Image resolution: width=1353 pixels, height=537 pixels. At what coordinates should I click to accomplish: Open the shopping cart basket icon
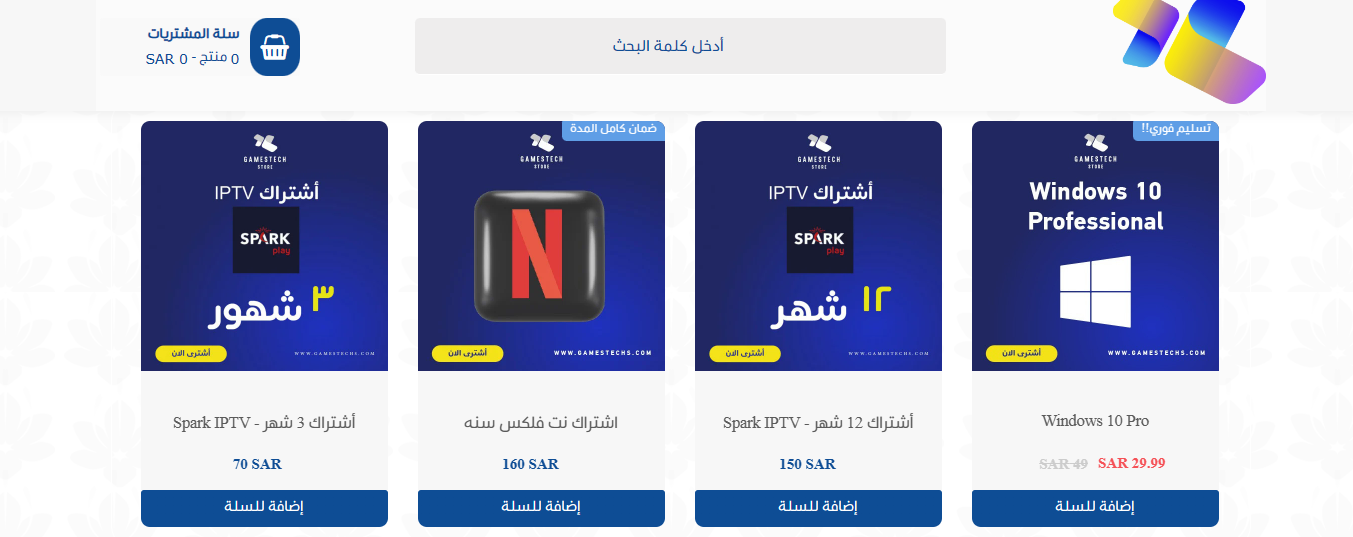coord(274,47)
